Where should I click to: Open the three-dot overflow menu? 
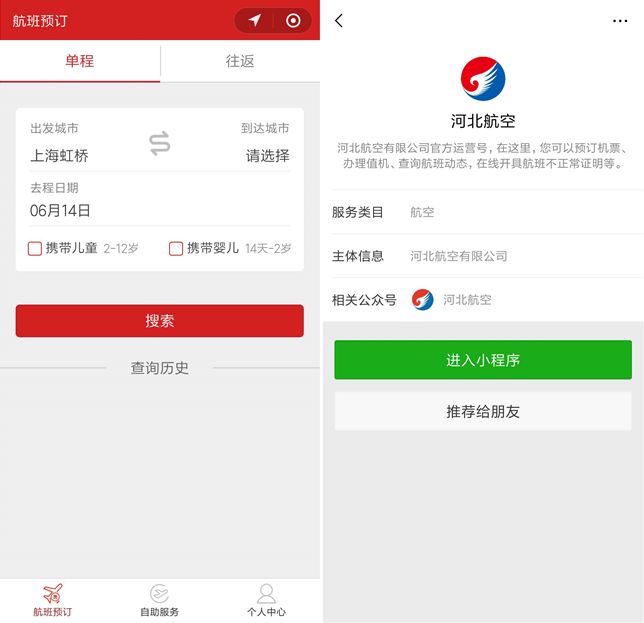[620, 21]
